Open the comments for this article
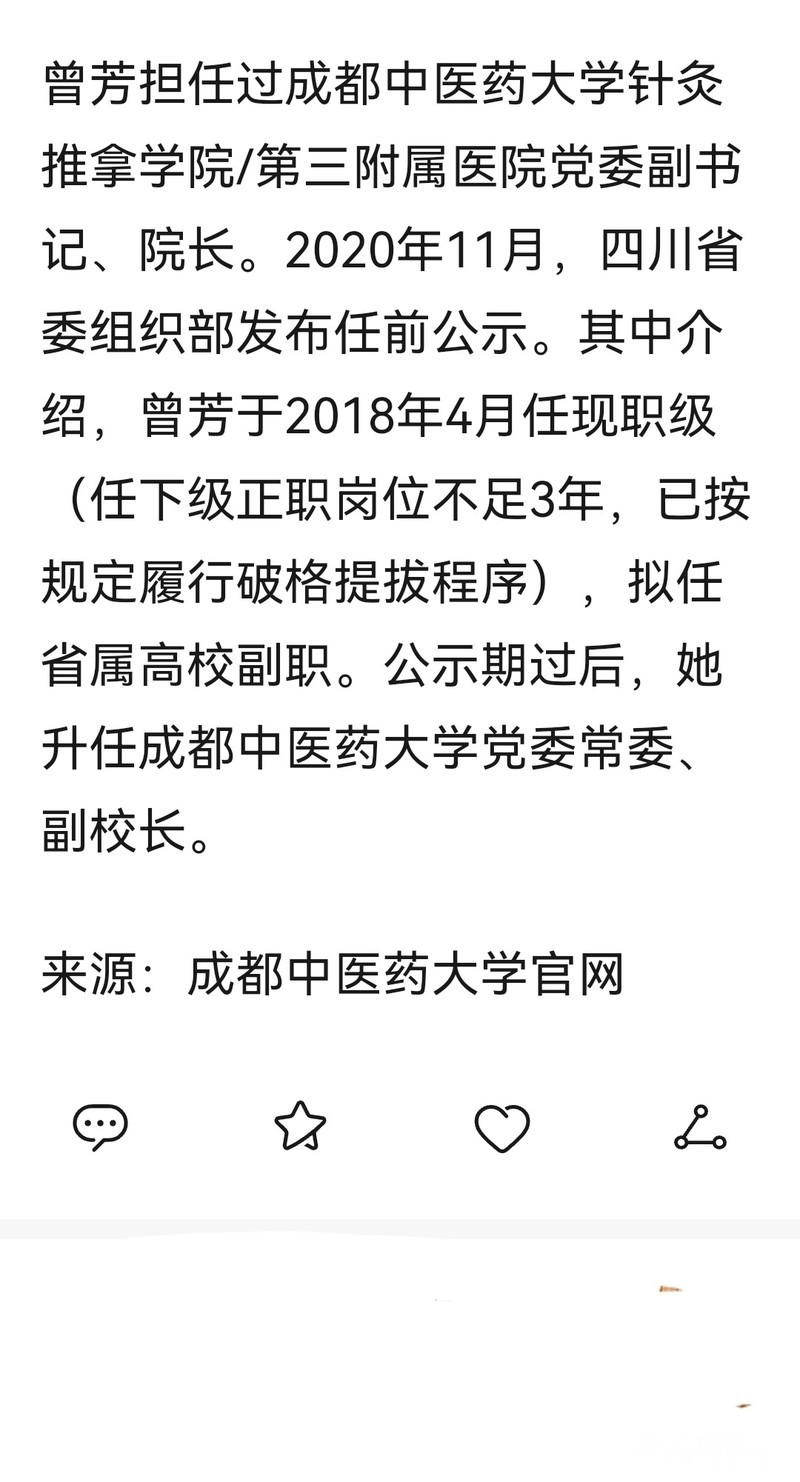The image size is (800, 1482). tap(100, 1128)
